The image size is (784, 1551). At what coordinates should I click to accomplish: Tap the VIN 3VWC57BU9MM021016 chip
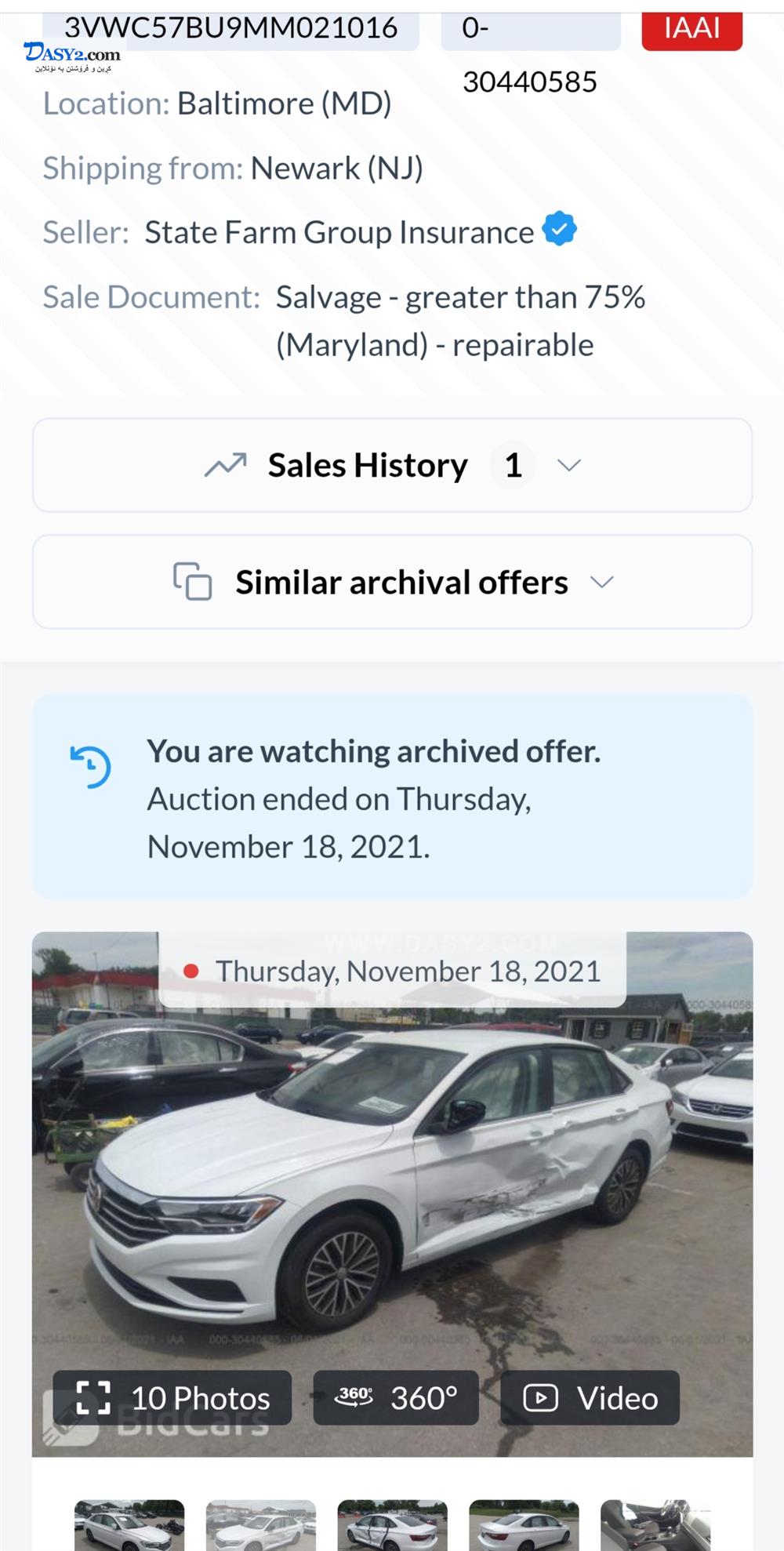[230, 30]
